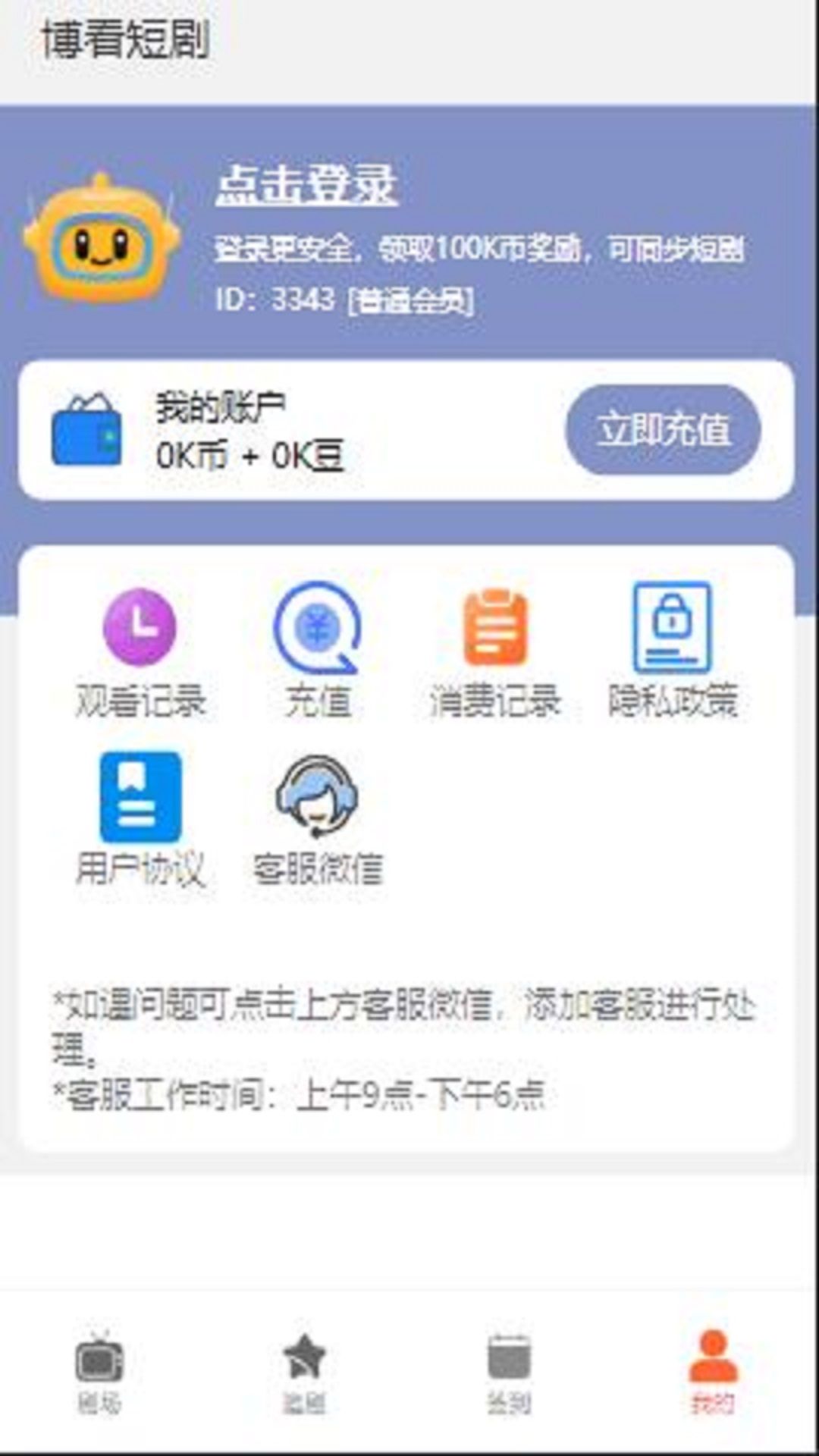Image resolution: width=819 pixels, height=1456 pixels.
Task: Tap 点击登录 to log in
Action: pos(306,184)
